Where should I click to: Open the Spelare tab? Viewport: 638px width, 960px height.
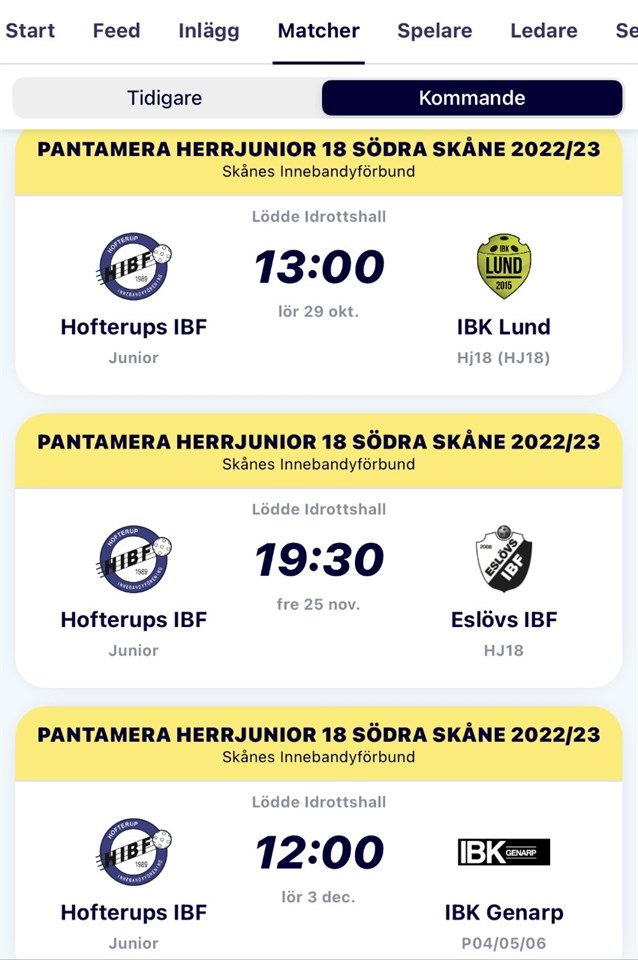434,30
